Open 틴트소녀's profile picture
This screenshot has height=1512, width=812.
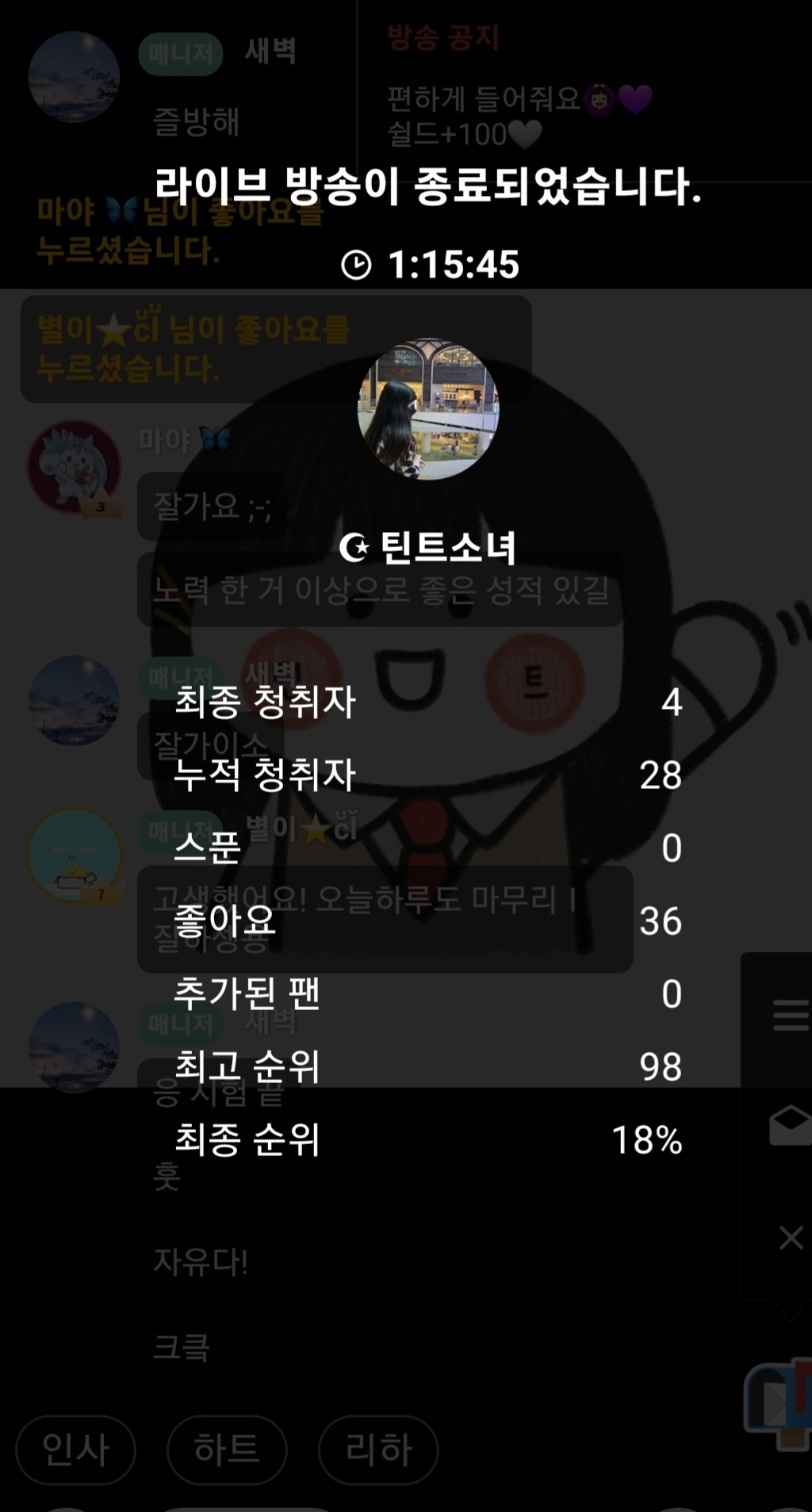tap(428, 410)
